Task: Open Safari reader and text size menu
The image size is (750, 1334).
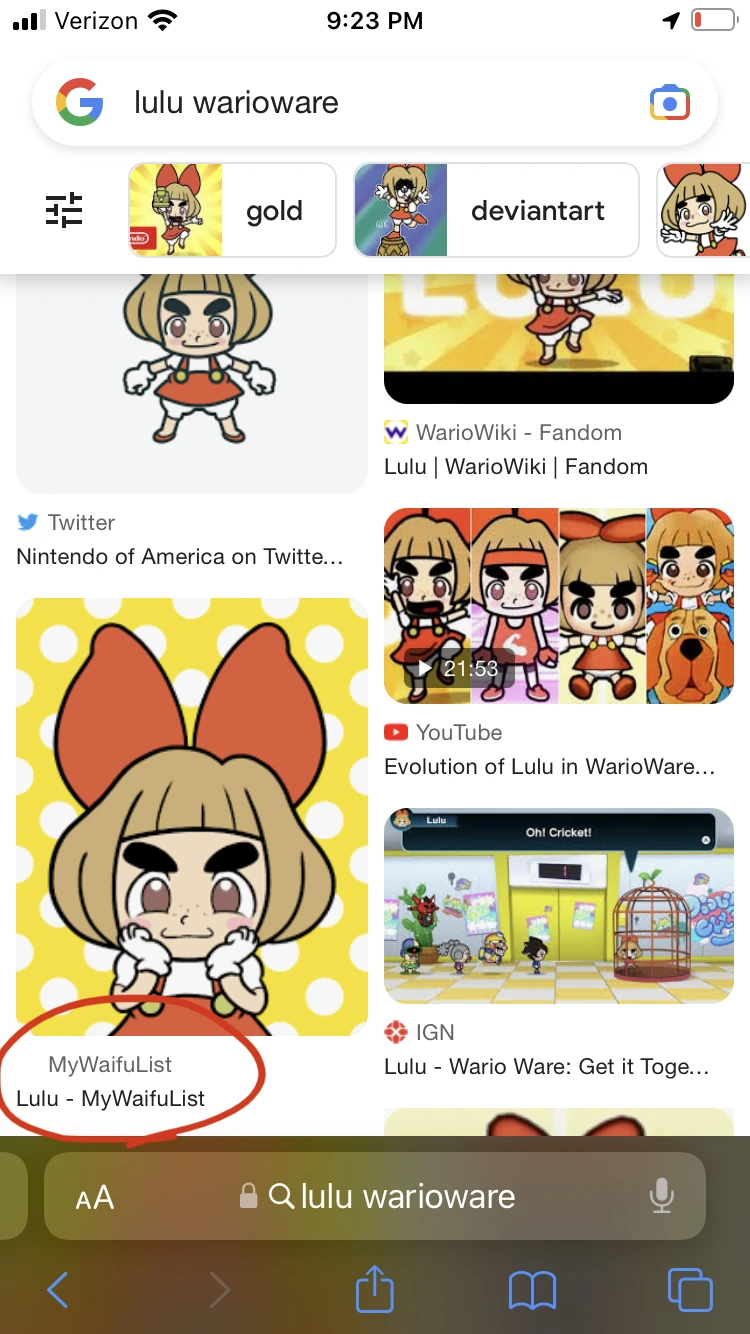Action: tap(95, 1197)
